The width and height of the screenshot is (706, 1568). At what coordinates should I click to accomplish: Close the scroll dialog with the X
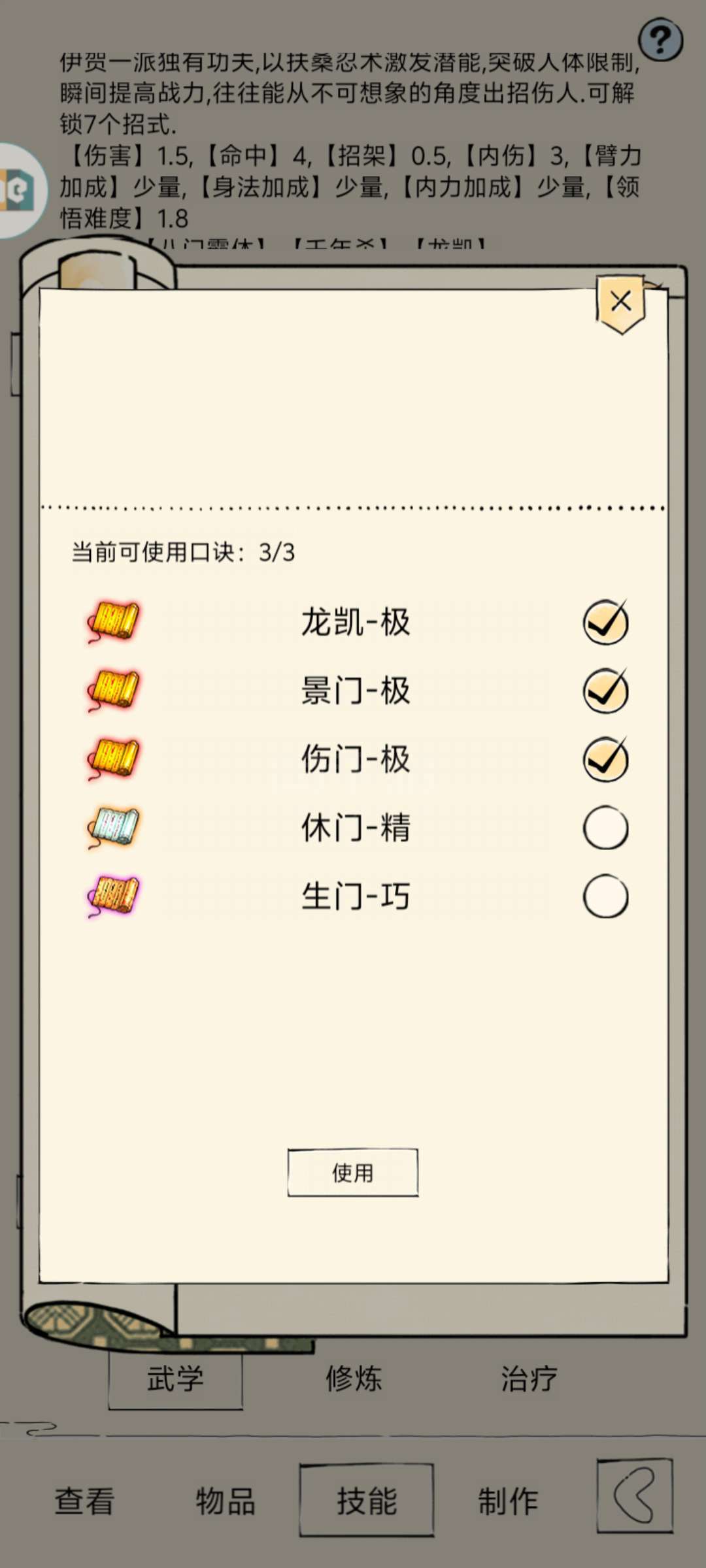[x=620, y=303]
